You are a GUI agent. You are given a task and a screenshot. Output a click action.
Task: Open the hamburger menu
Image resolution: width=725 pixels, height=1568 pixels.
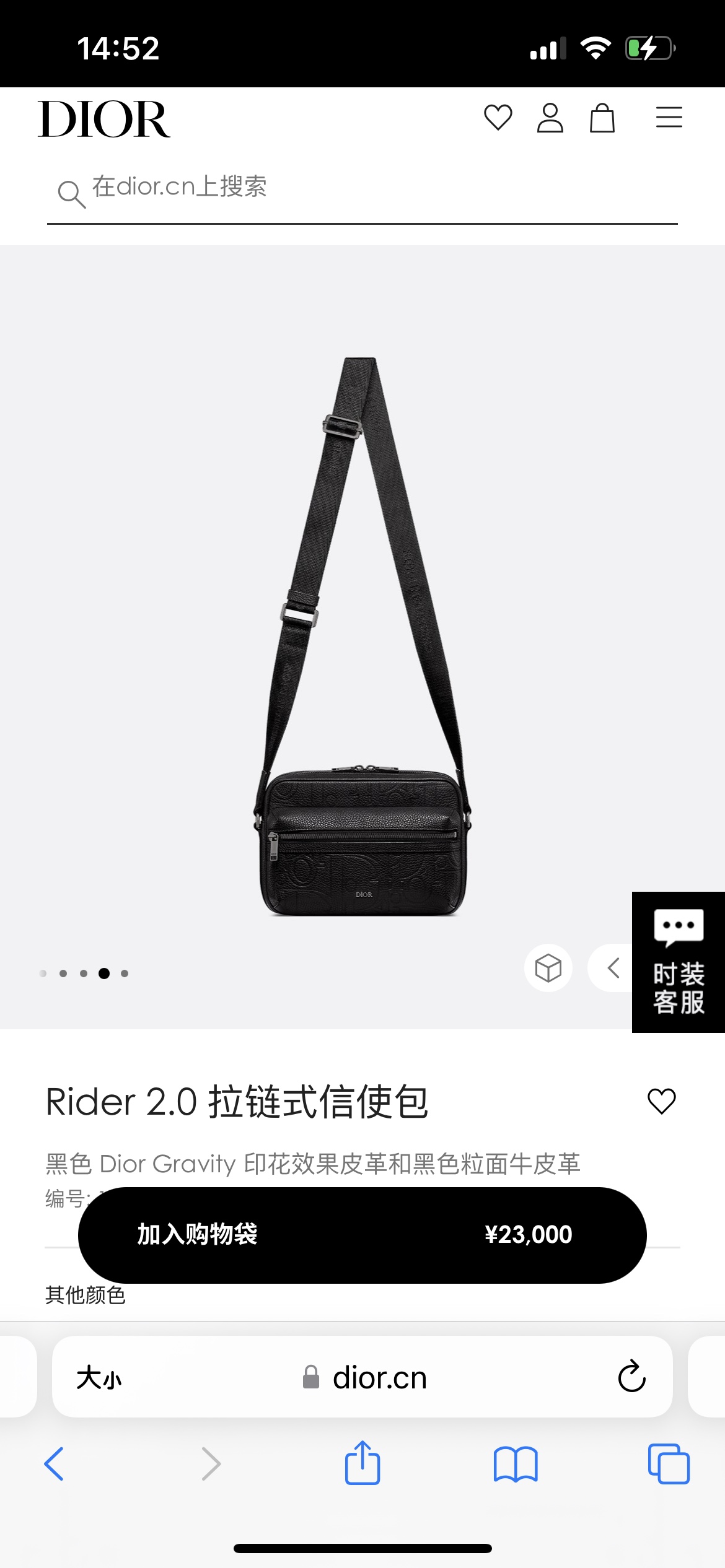pyautogui.click(x=669, y=118)
